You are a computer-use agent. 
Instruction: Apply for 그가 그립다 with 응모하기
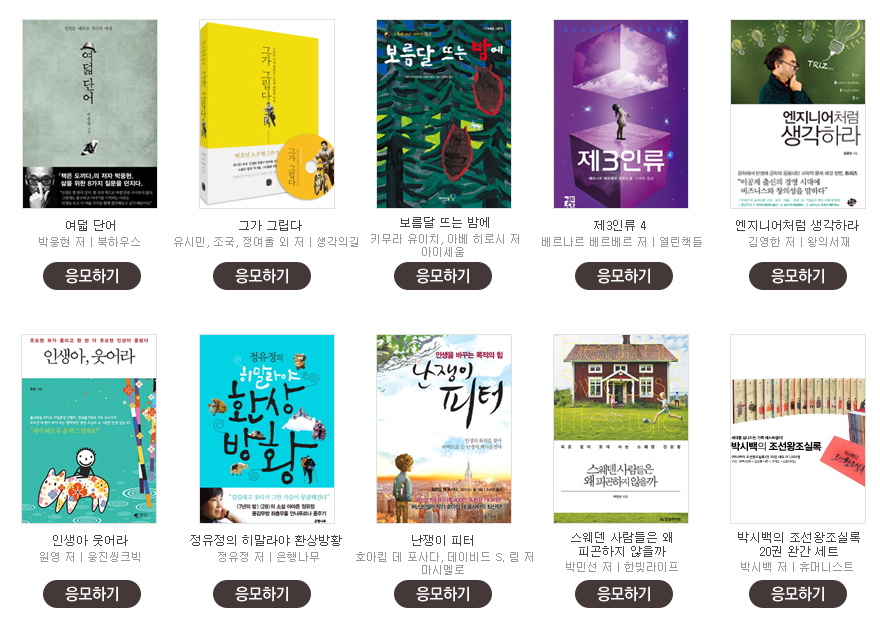pos(262,276)
